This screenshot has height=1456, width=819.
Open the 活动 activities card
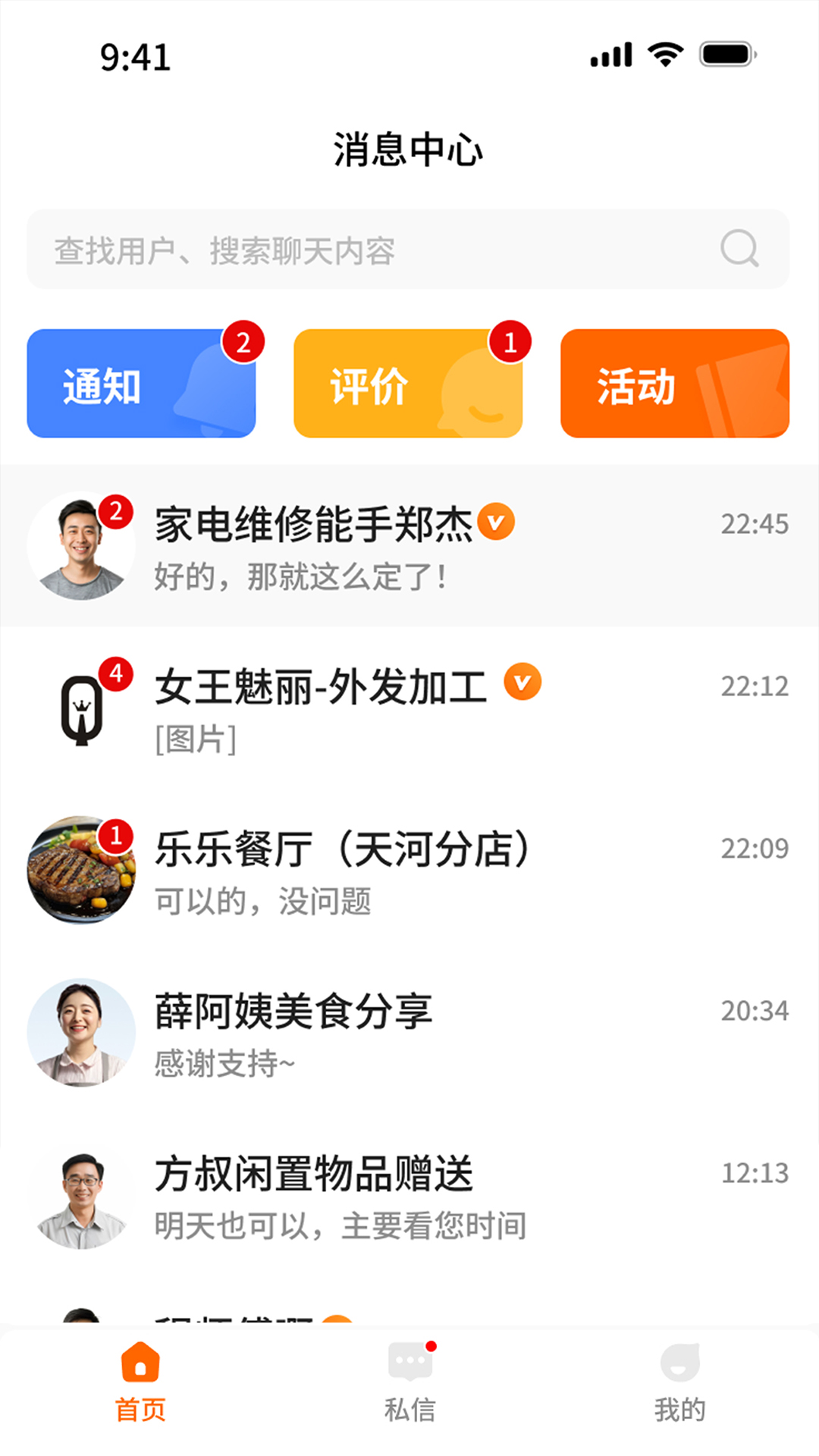tap(673, 383)
